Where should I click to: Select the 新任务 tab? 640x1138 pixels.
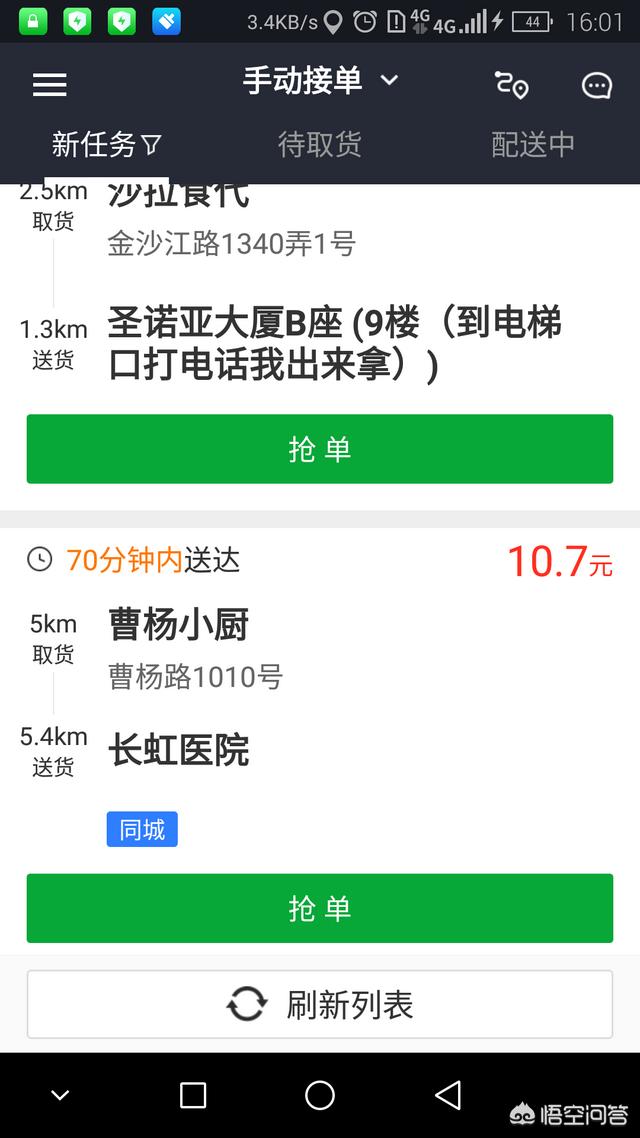[x=105, y=145]
